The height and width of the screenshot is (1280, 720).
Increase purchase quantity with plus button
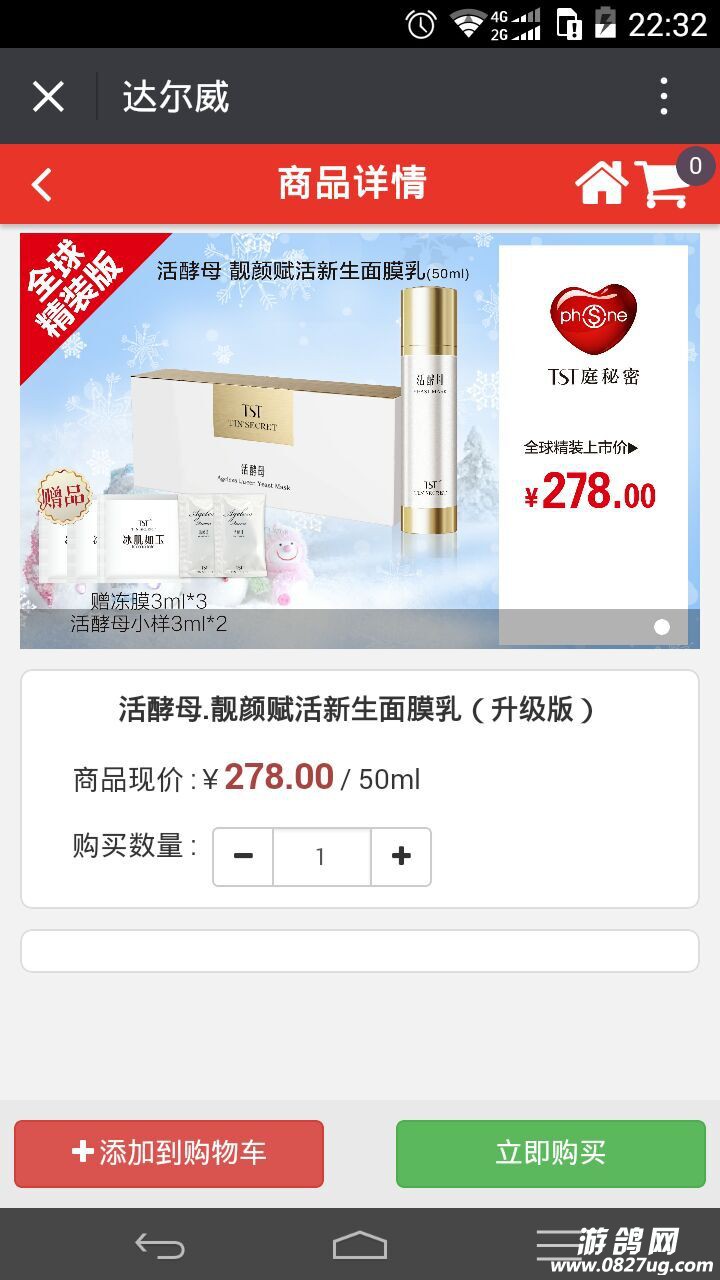click(x=401, y=857)
